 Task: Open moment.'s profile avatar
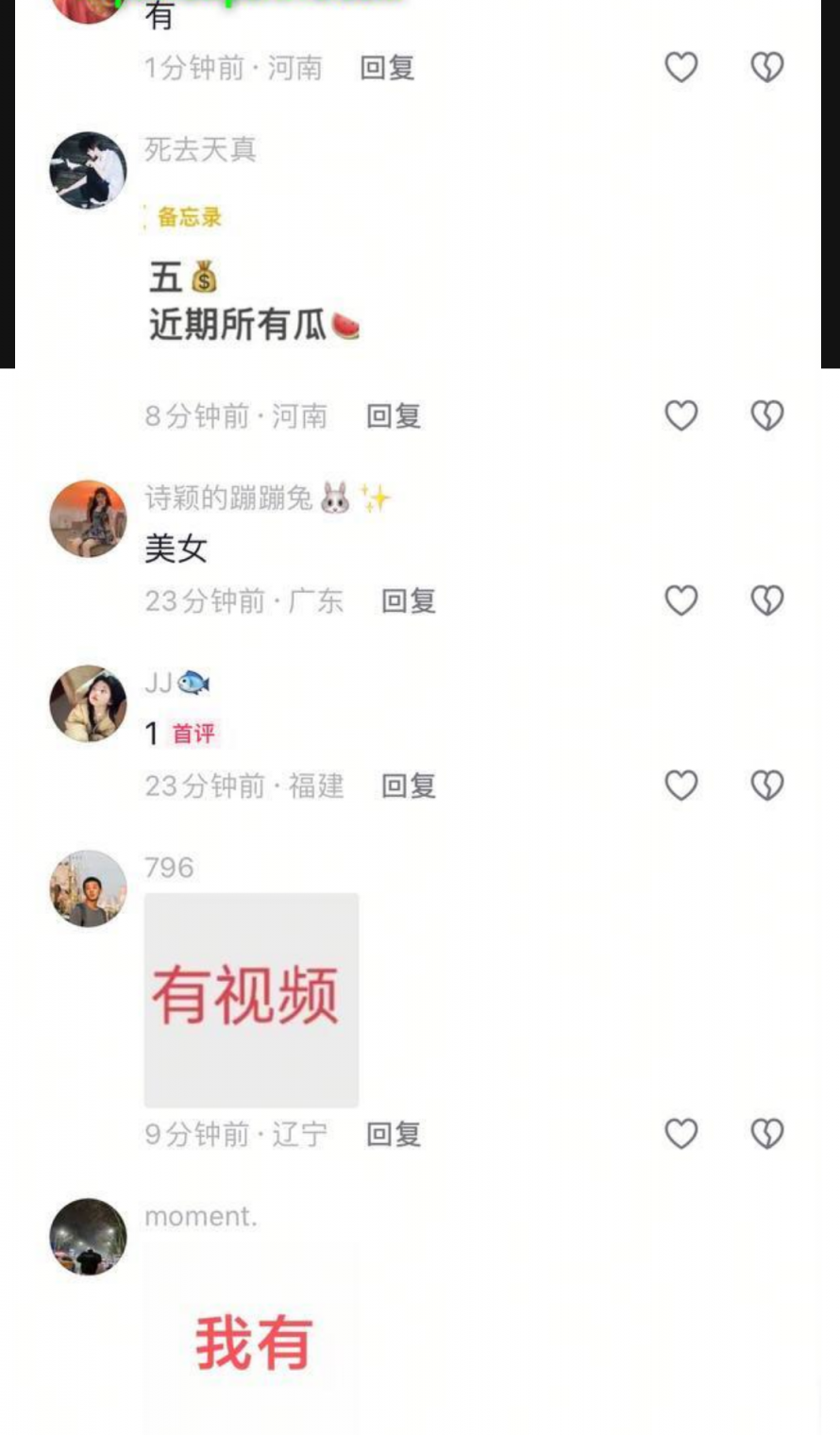click(88, 1237)
